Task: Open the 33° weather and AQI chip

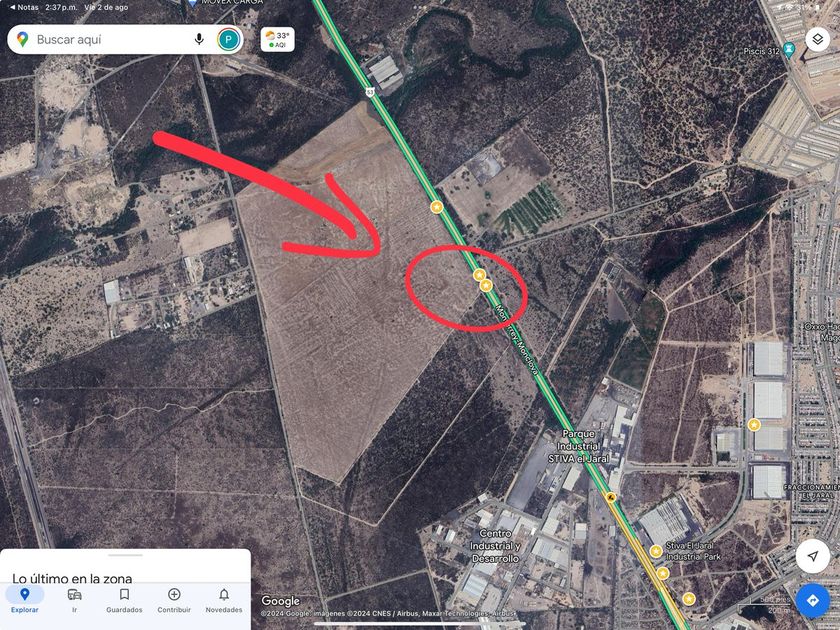Action: [x=278, y=40]
